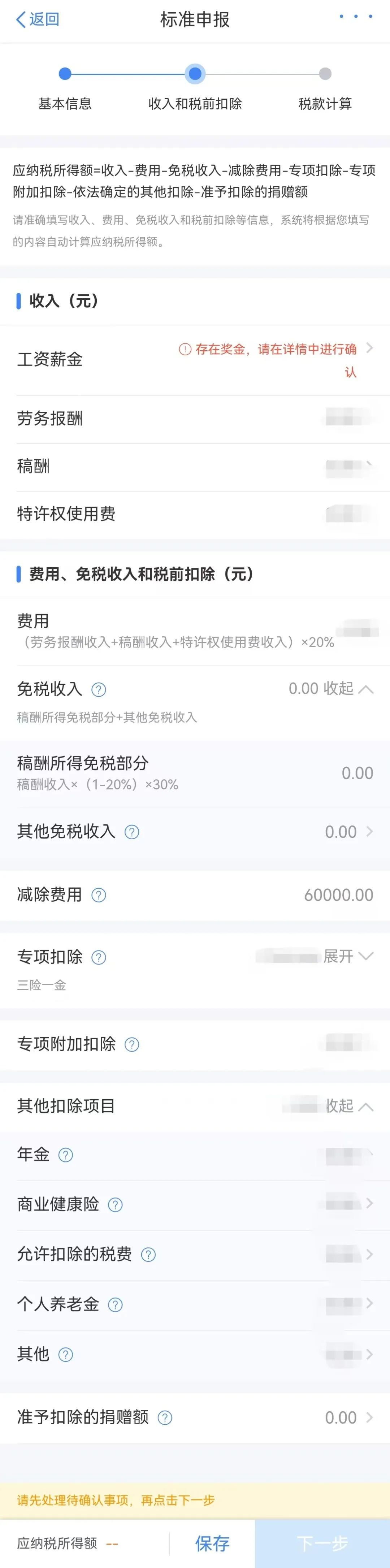The height and width of the screenshot is (1568, 390).
Task: Open 其他免税收入 row
Action: [x=195, y=831]
